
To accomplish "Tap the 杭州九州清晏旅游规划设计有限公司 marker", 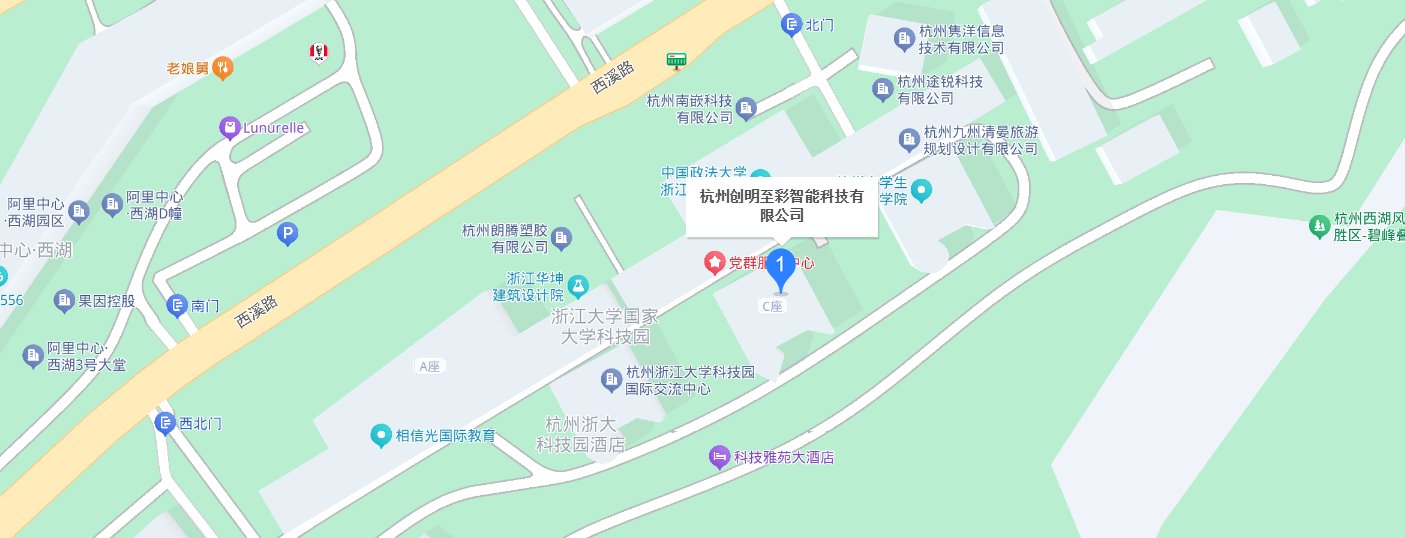I will (909, 140).
